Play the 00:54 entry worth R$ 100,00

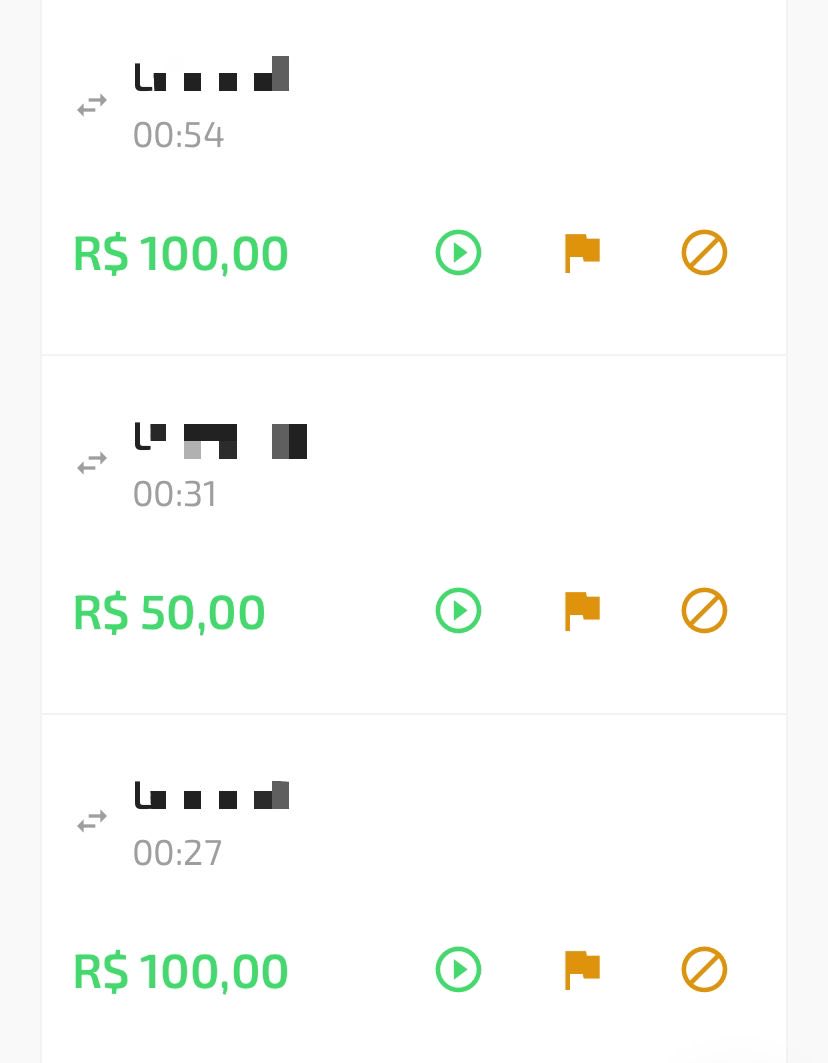458,252
